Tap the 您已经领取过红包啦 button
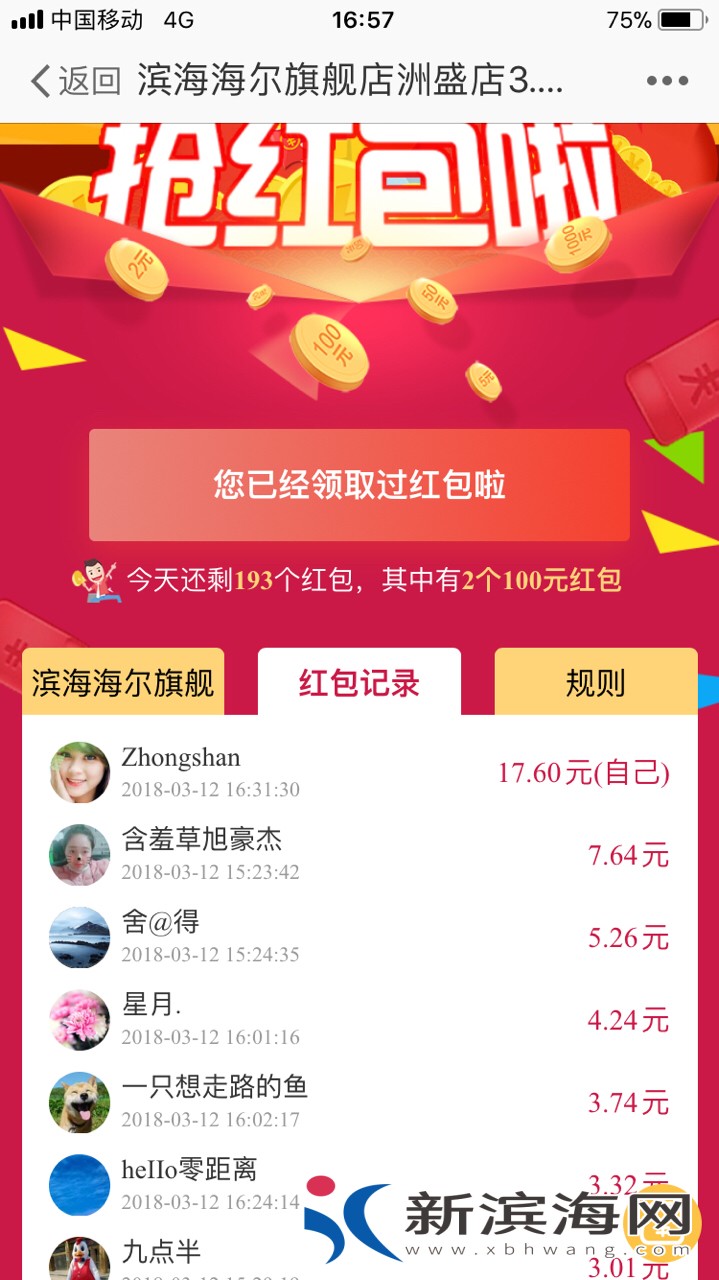Viewport: 719px width, 1280px height. tap(359, 485)
